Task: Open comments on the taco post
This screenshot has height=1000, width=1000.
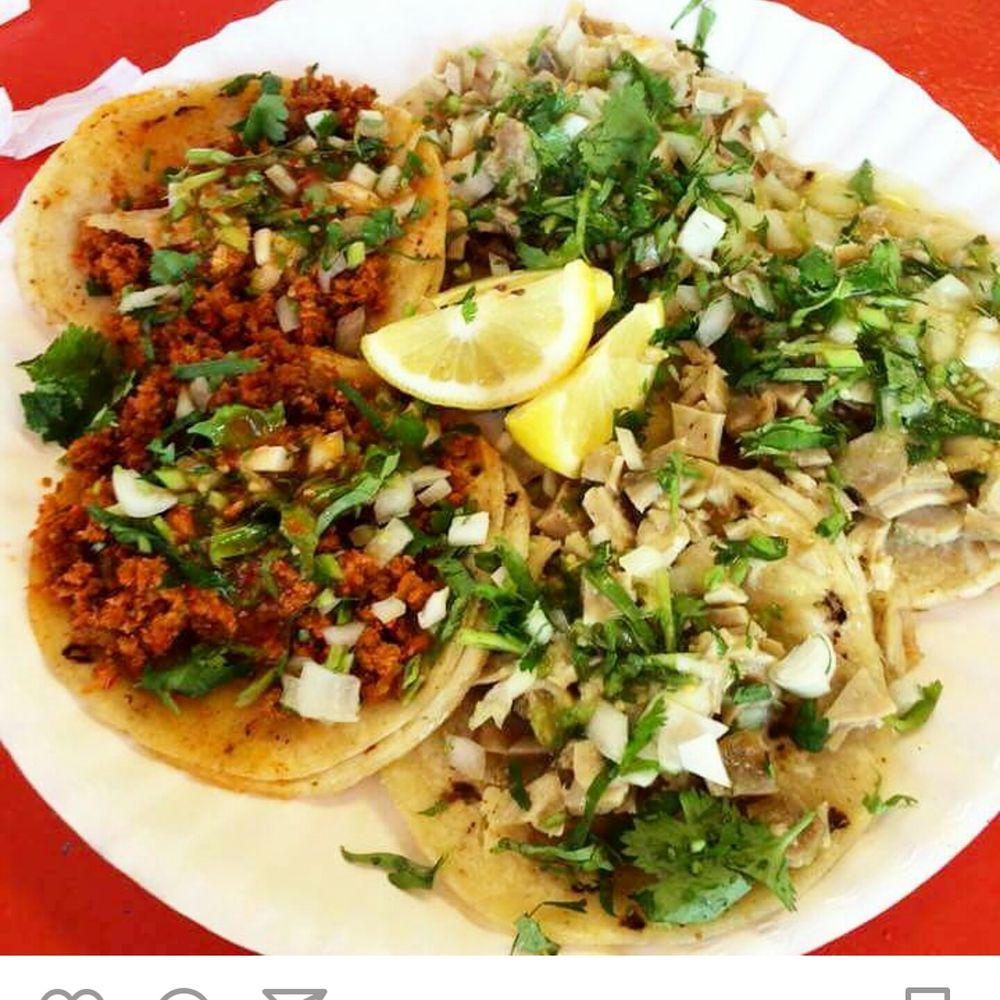Action: [x=183, y=995]
